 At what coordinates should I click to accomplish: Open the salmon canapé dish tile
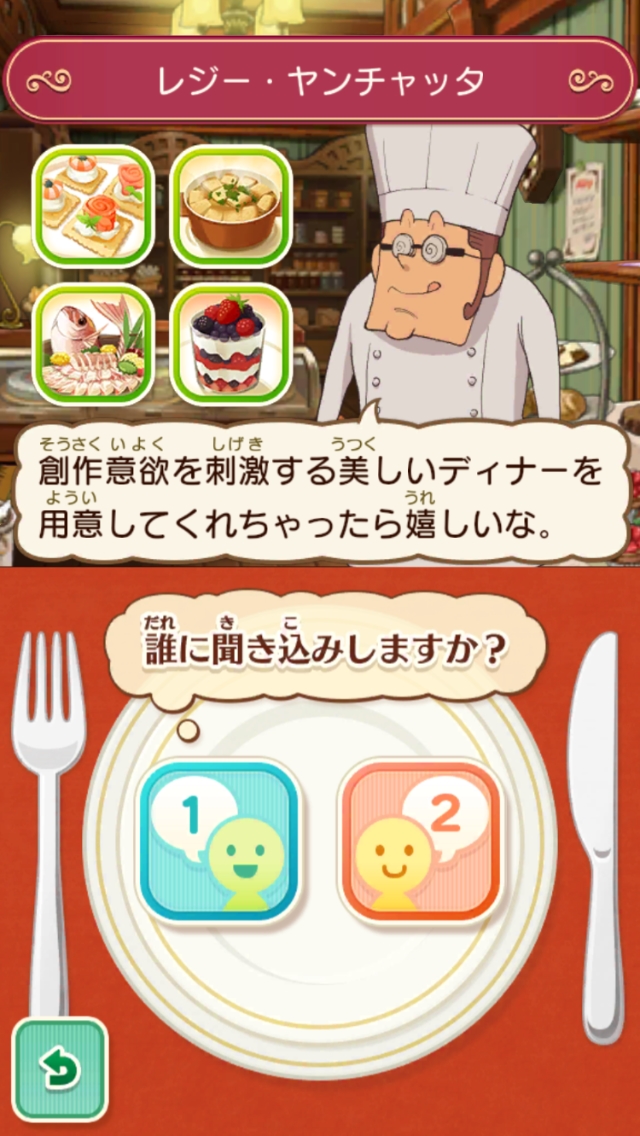(x=93, y=206)
